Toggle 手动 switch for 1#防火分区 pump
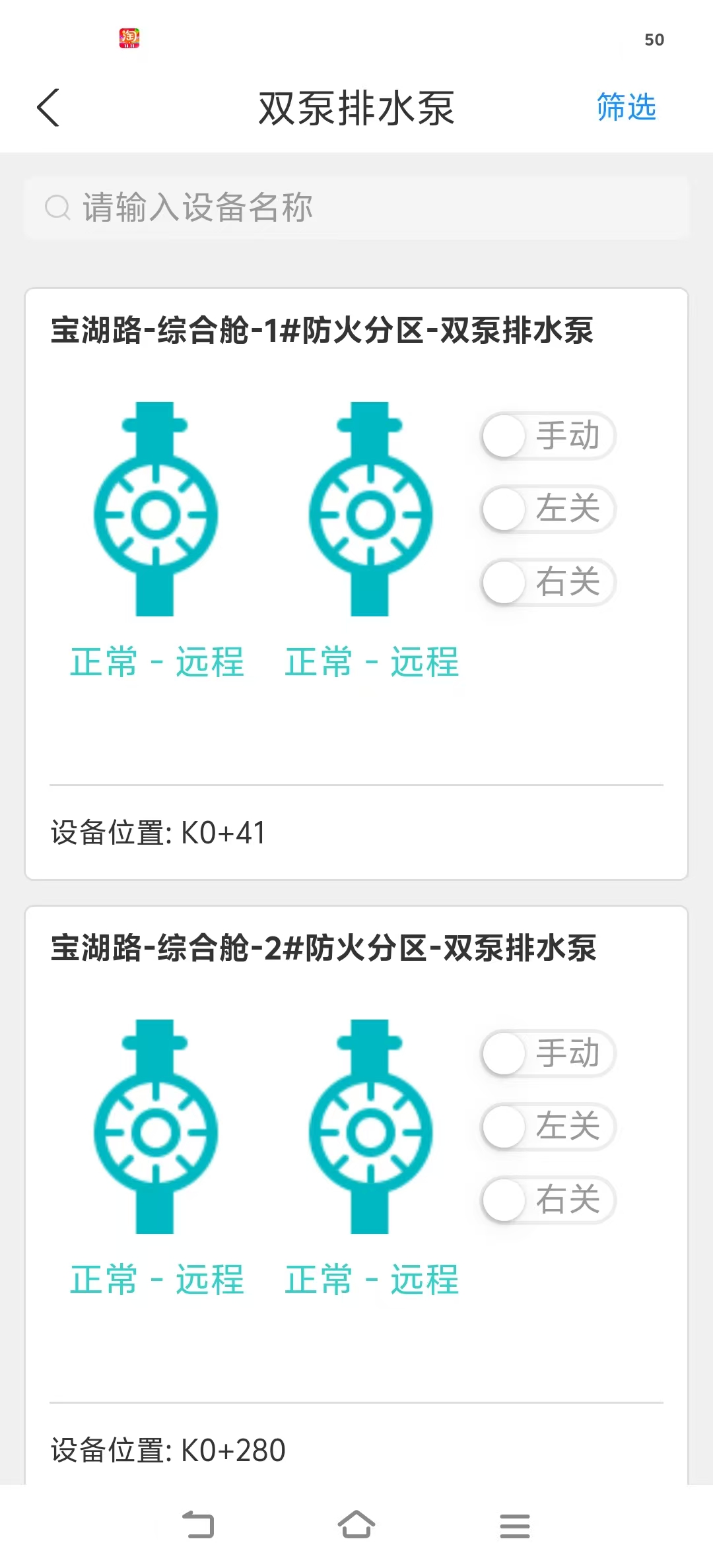The height and width of the screenshot is (1568, 713). tap(548, 436)
